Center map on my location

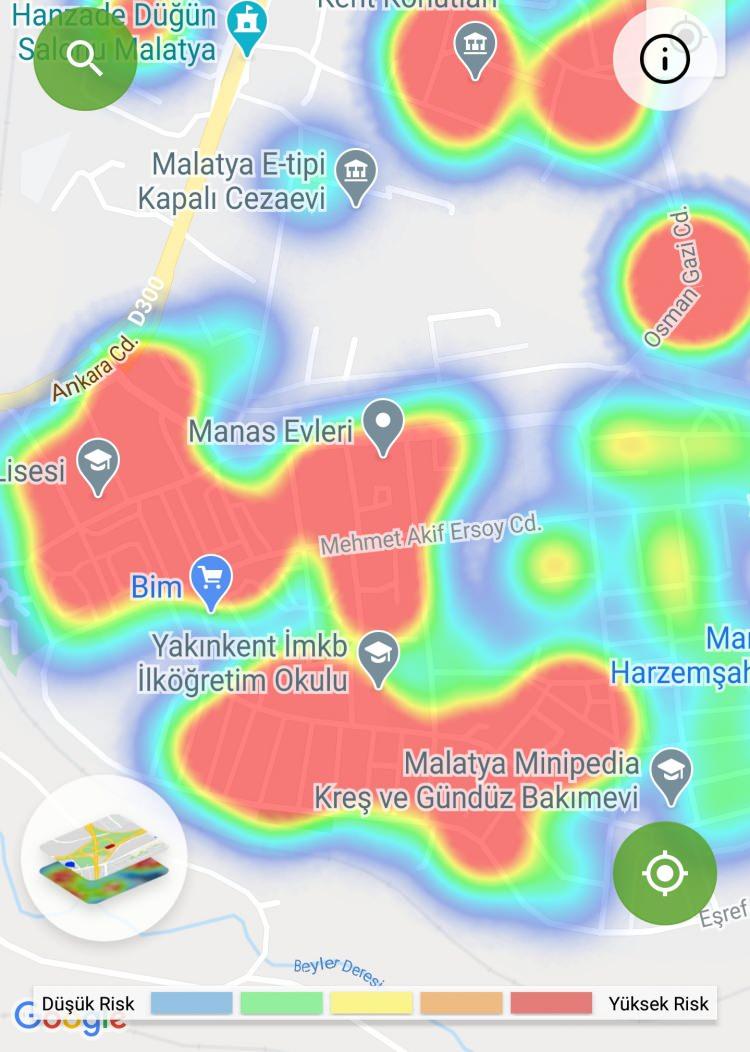point(664,873)
